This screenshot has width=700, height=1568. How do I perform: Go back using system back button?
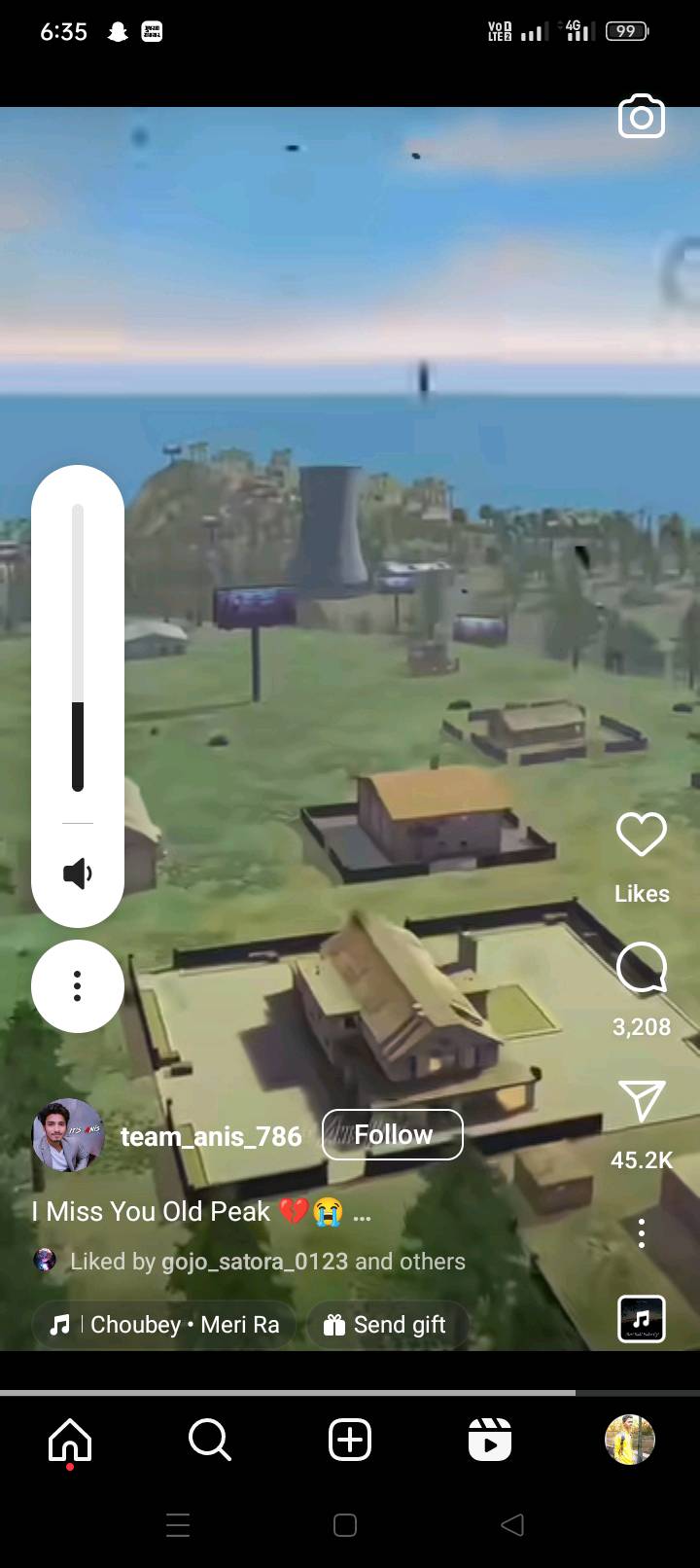tap(512, 1524)
